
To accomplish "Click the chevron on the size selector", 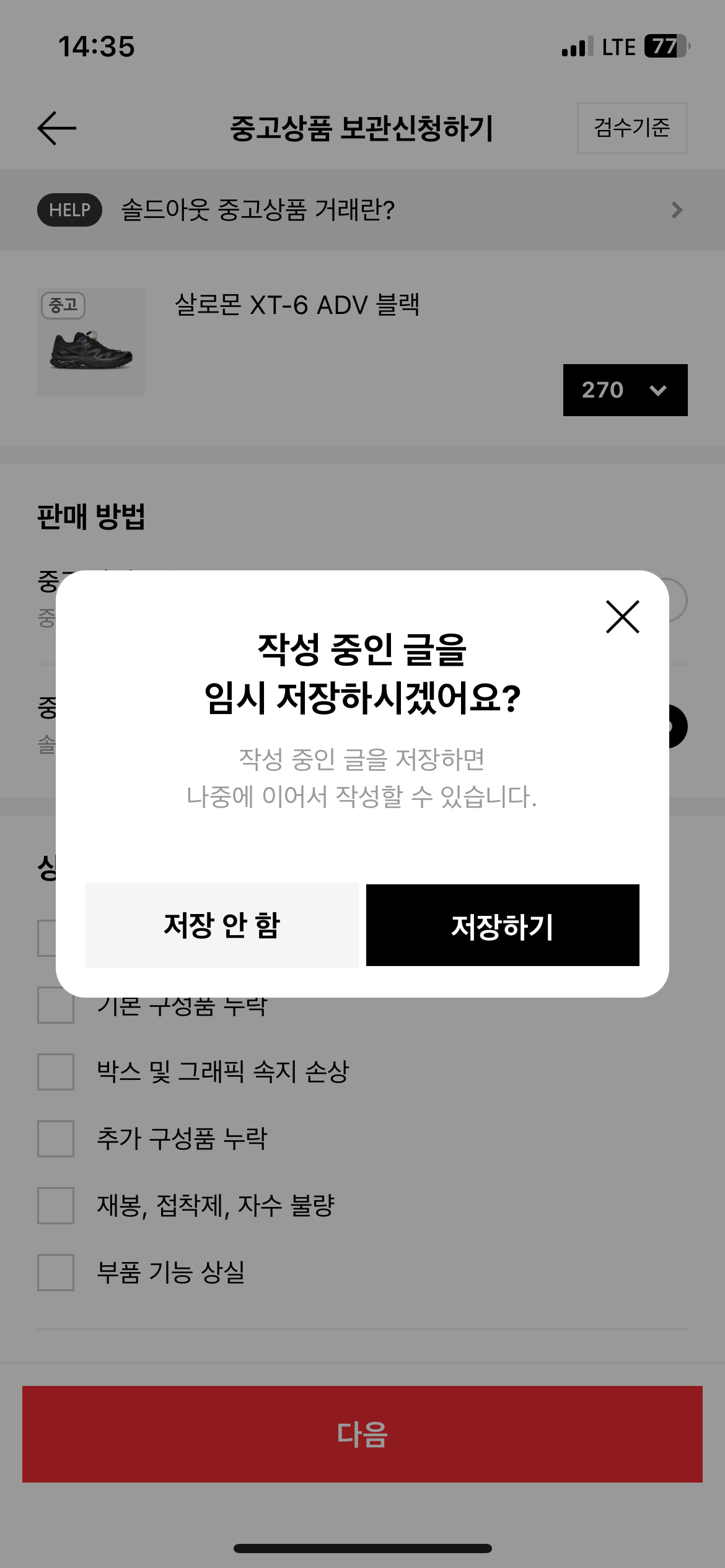I will 658,390.
